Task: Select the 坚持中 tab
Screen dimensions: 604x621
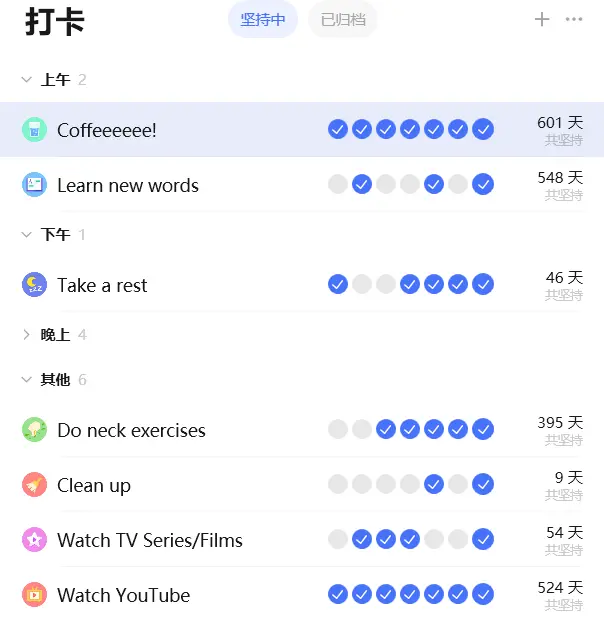Action: (263, 19)
